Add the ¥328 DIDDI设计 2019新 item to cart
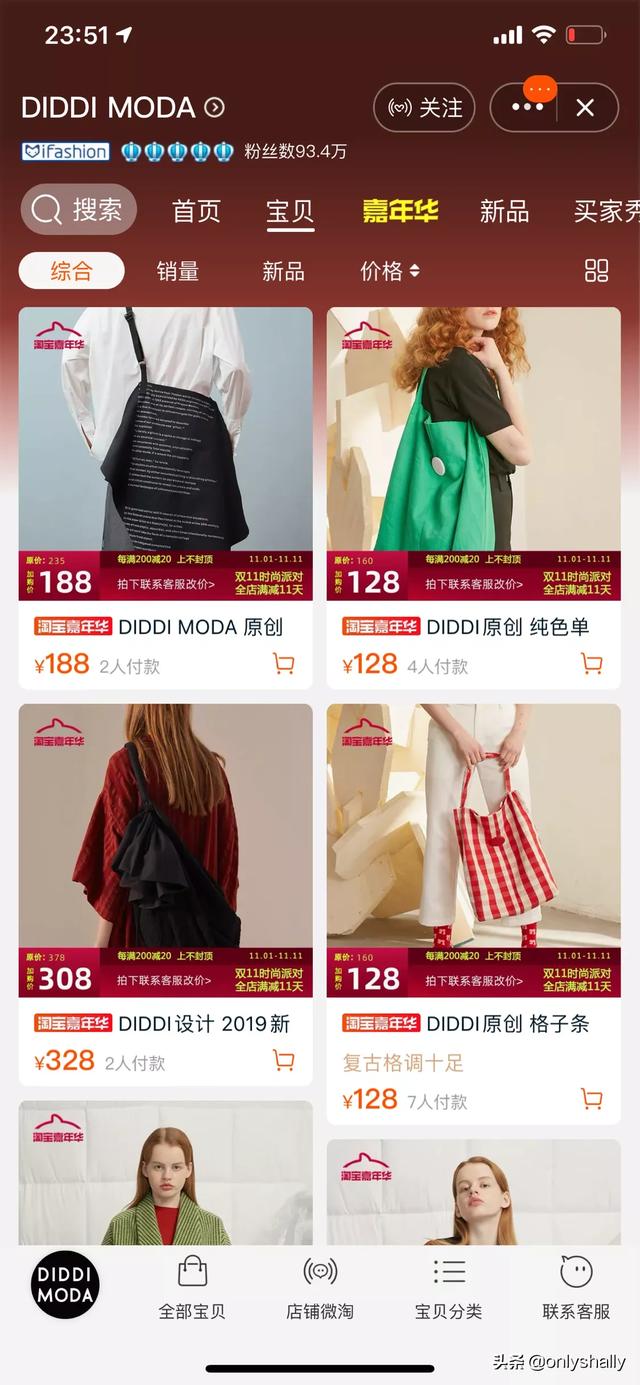 pos(284,1061)
